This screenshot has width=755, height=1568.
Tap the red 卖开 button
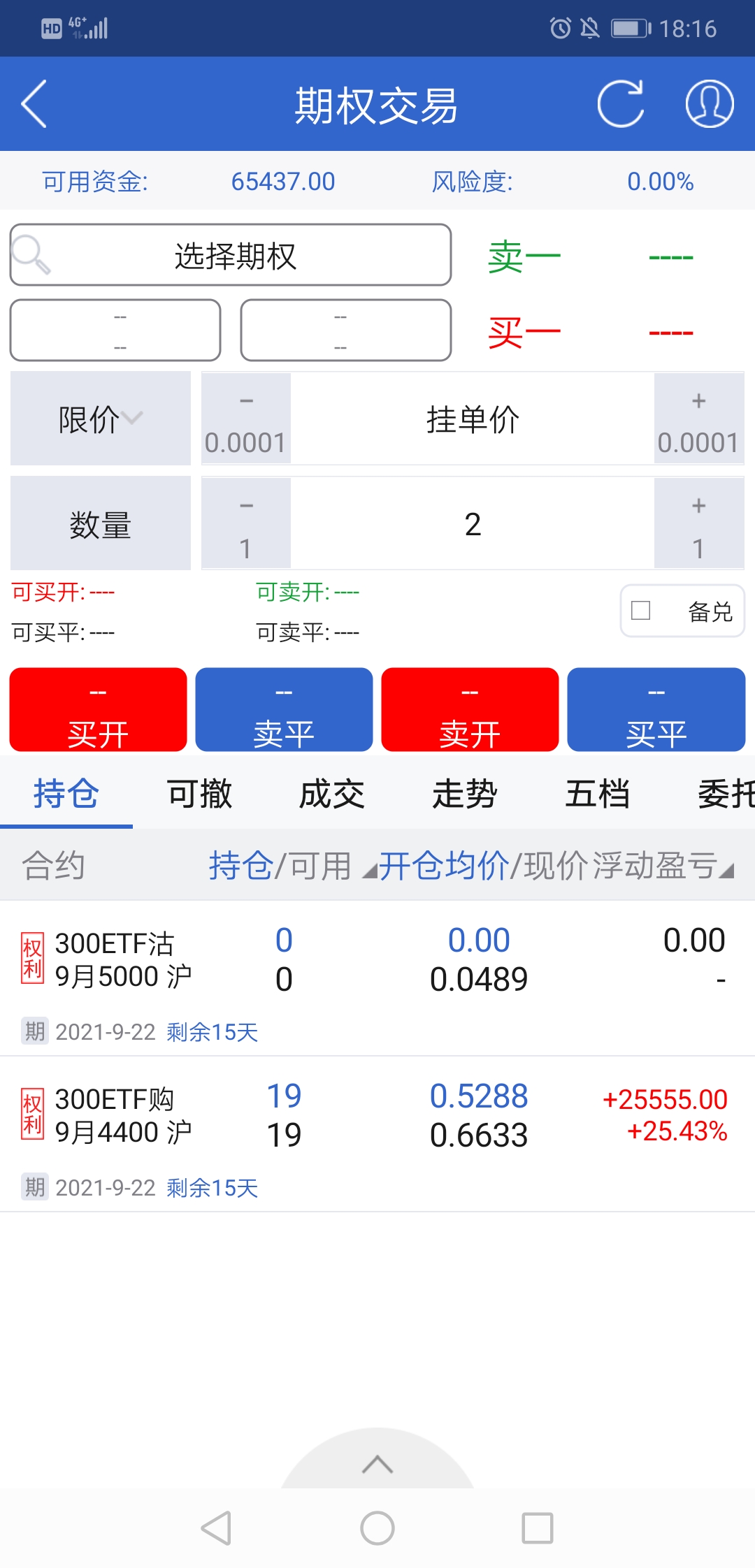(470, 710)
